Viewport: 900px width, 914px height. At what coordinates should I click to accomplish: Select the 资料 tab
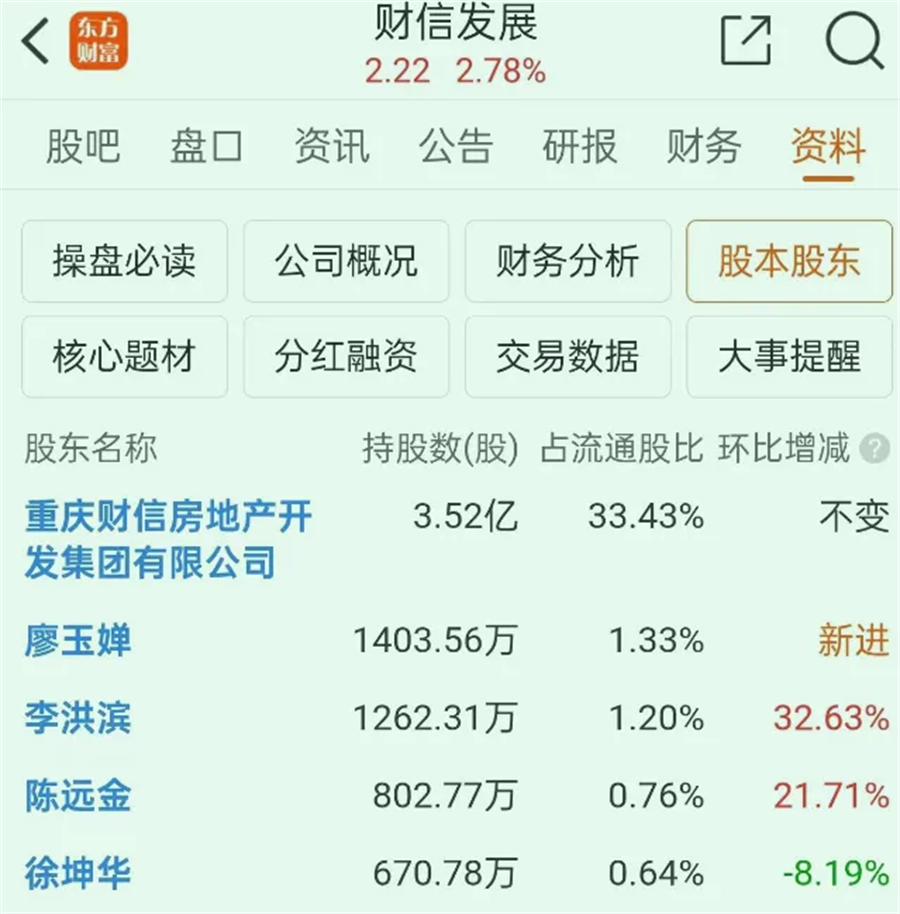point(828,146)
